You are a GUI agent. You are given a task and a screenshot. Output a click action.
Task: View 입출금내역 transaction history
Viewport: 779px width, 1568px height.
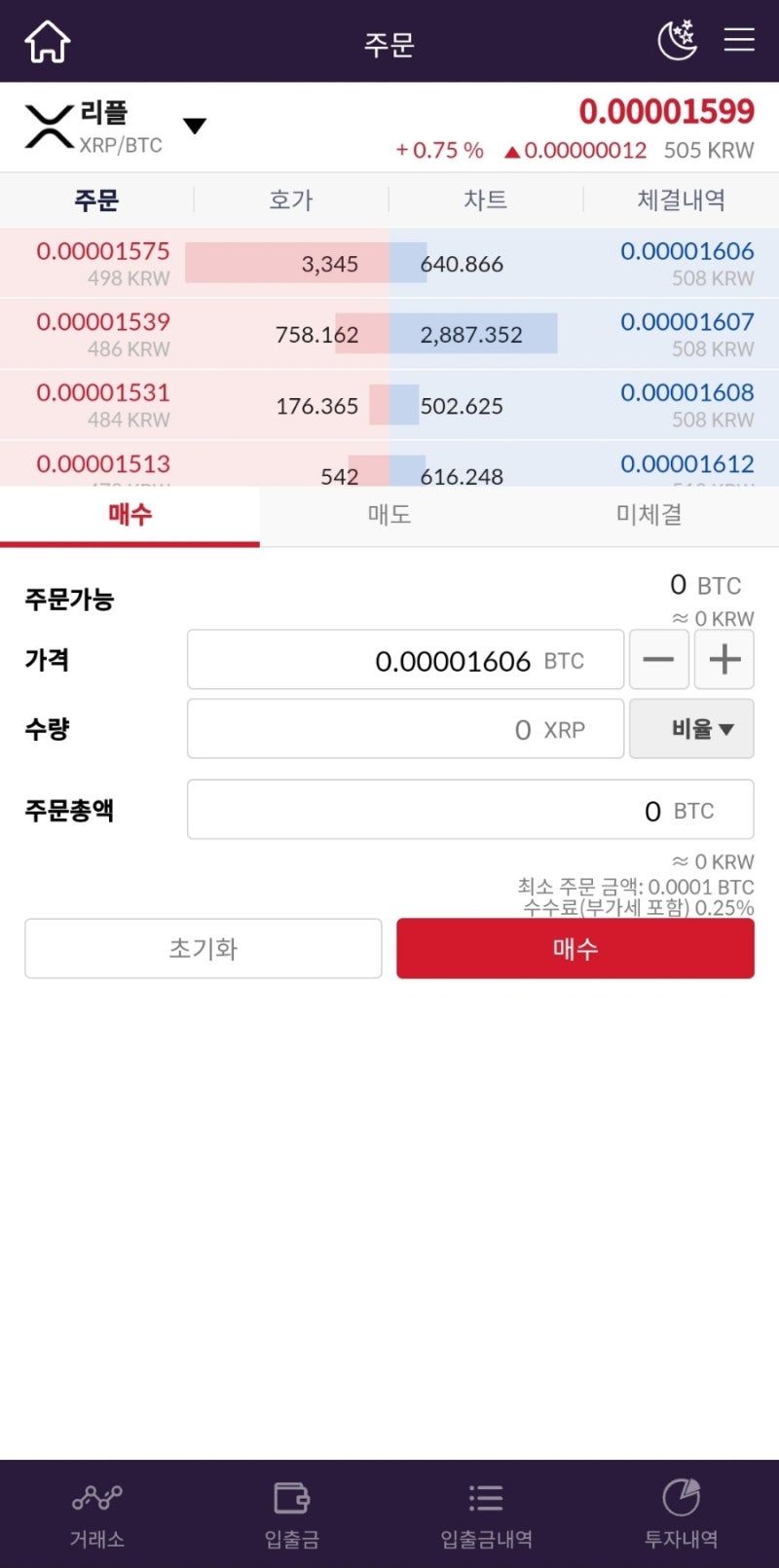[x=486, y=1509]
